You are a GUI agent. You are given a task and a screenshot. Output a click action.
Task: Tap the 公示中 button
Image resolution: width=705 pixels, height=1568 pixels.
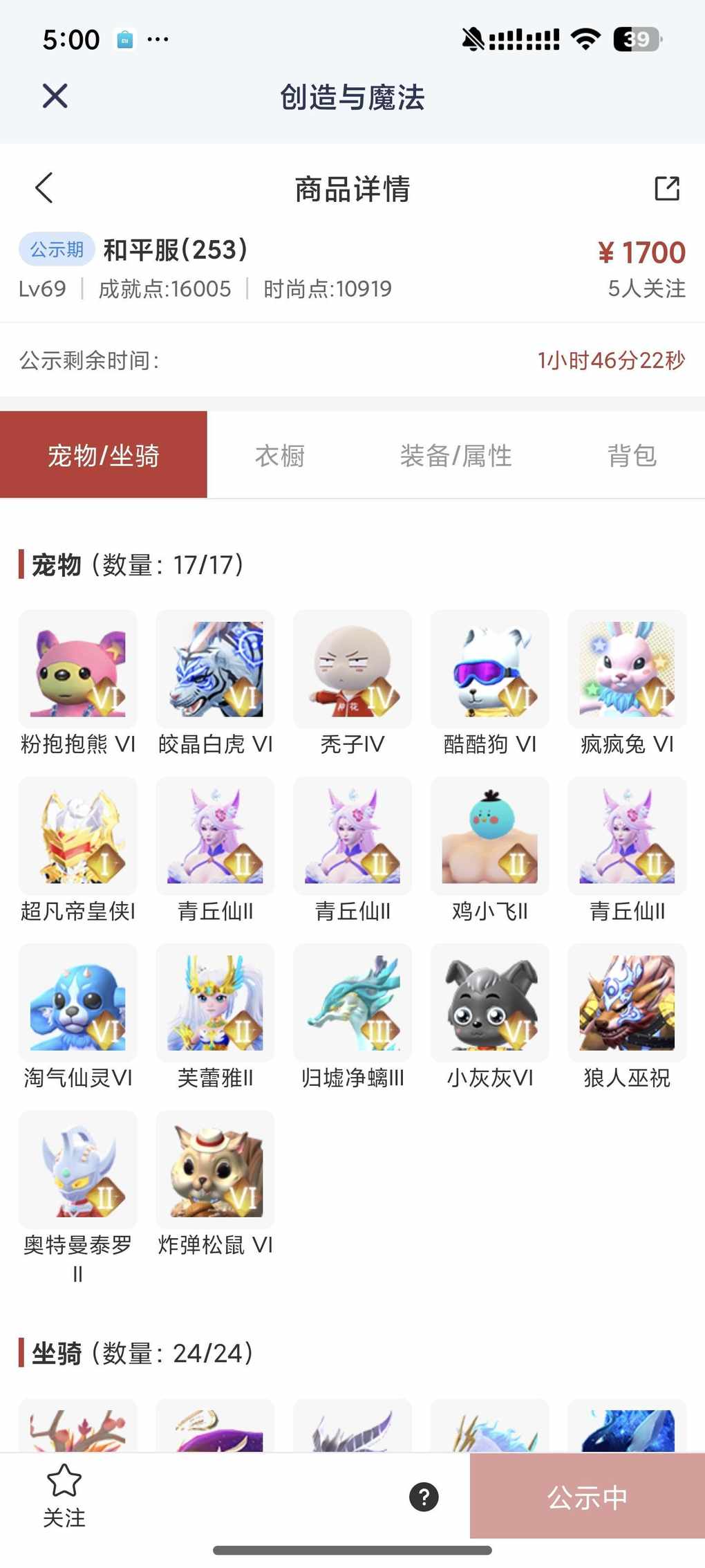coord(587,1497)
